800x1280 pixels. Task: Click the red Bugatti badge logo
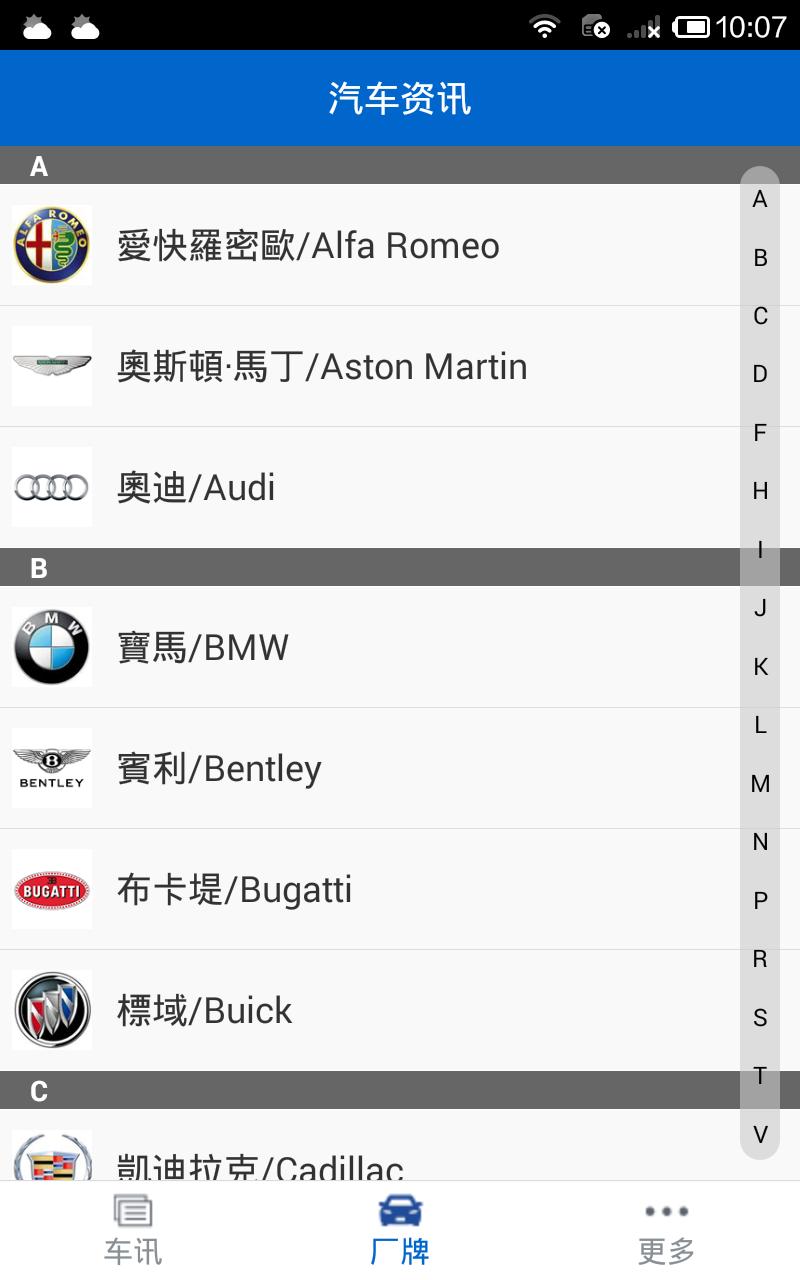[x=51, y=889]
